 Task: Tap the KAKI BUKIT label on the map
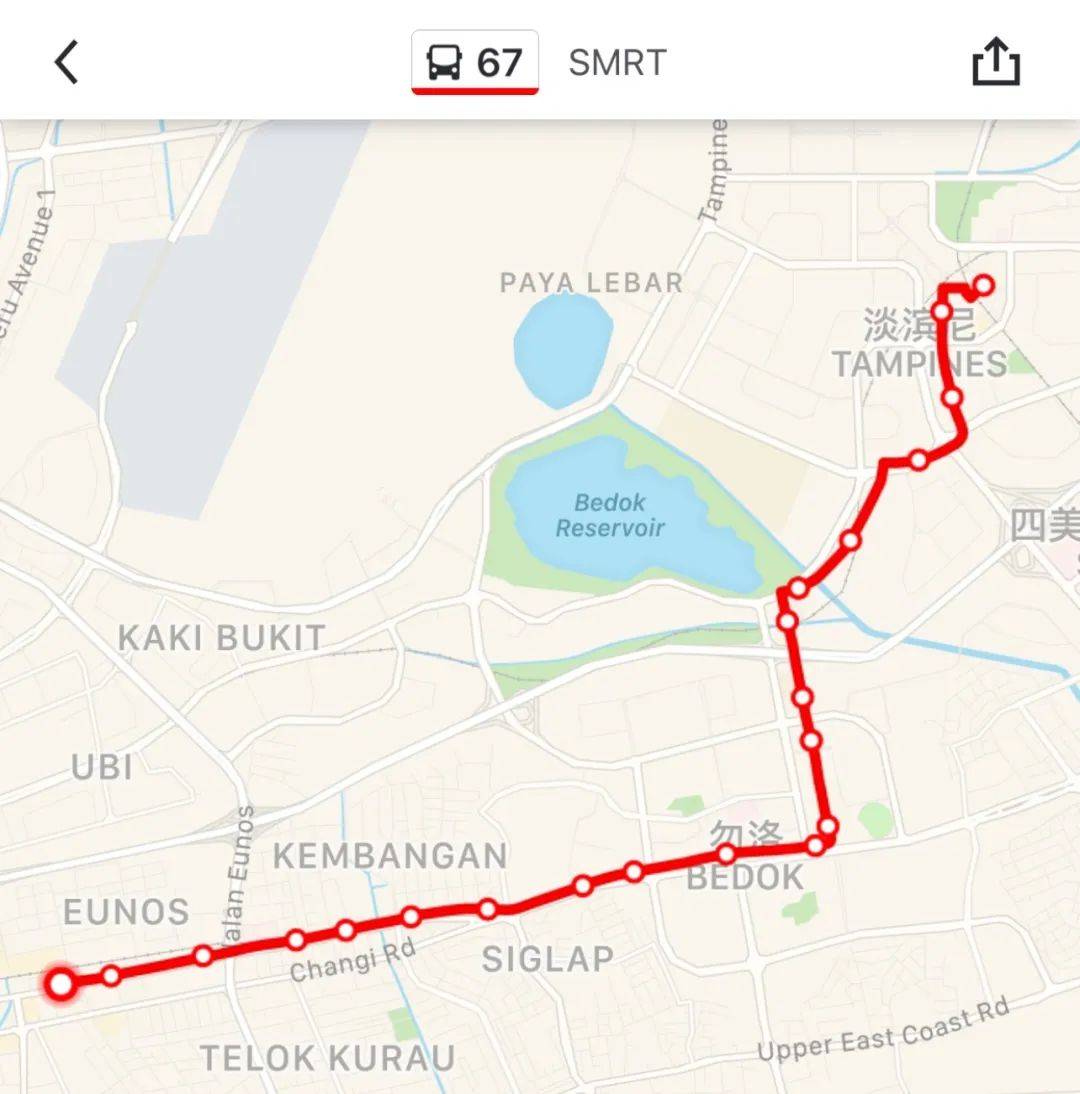pos(220,635)
